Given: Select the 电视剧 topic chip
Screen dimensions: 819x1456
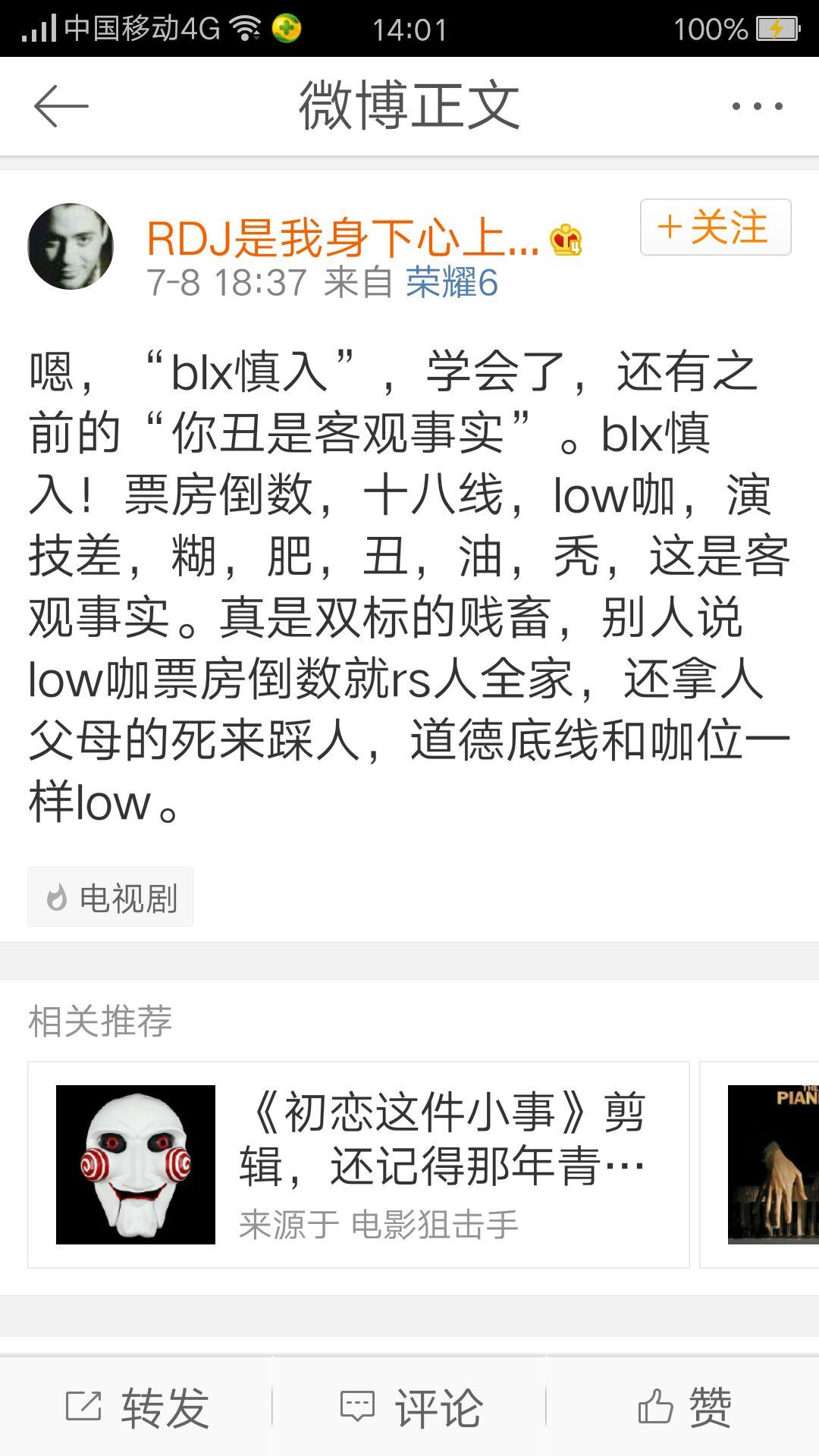Looking at the screenshot, I should tap(111, 897).
